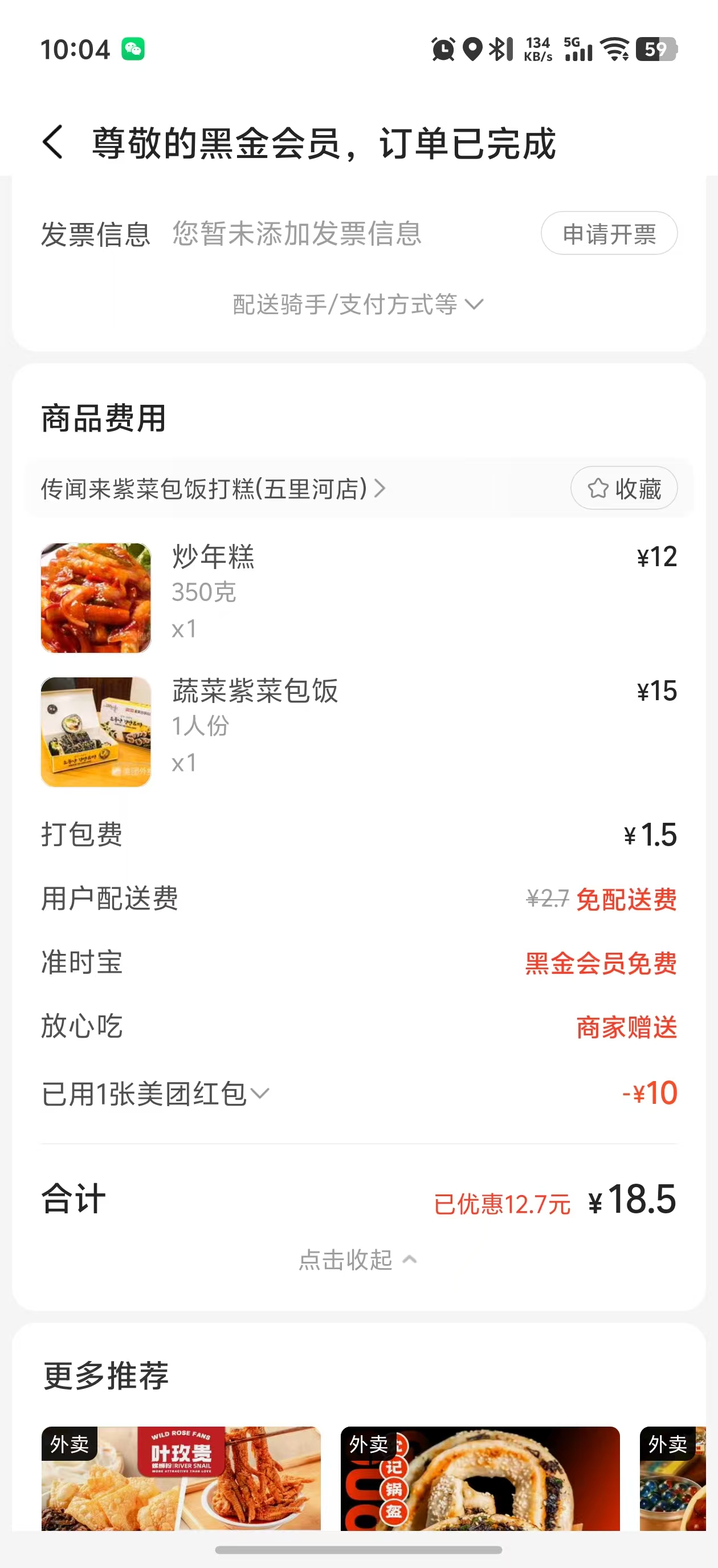This screenshot has height=1568, width=718.
Task: Open the store 传闻来紫菜包饭打糕(五里河店)
Action: click(x=213, y=489)
